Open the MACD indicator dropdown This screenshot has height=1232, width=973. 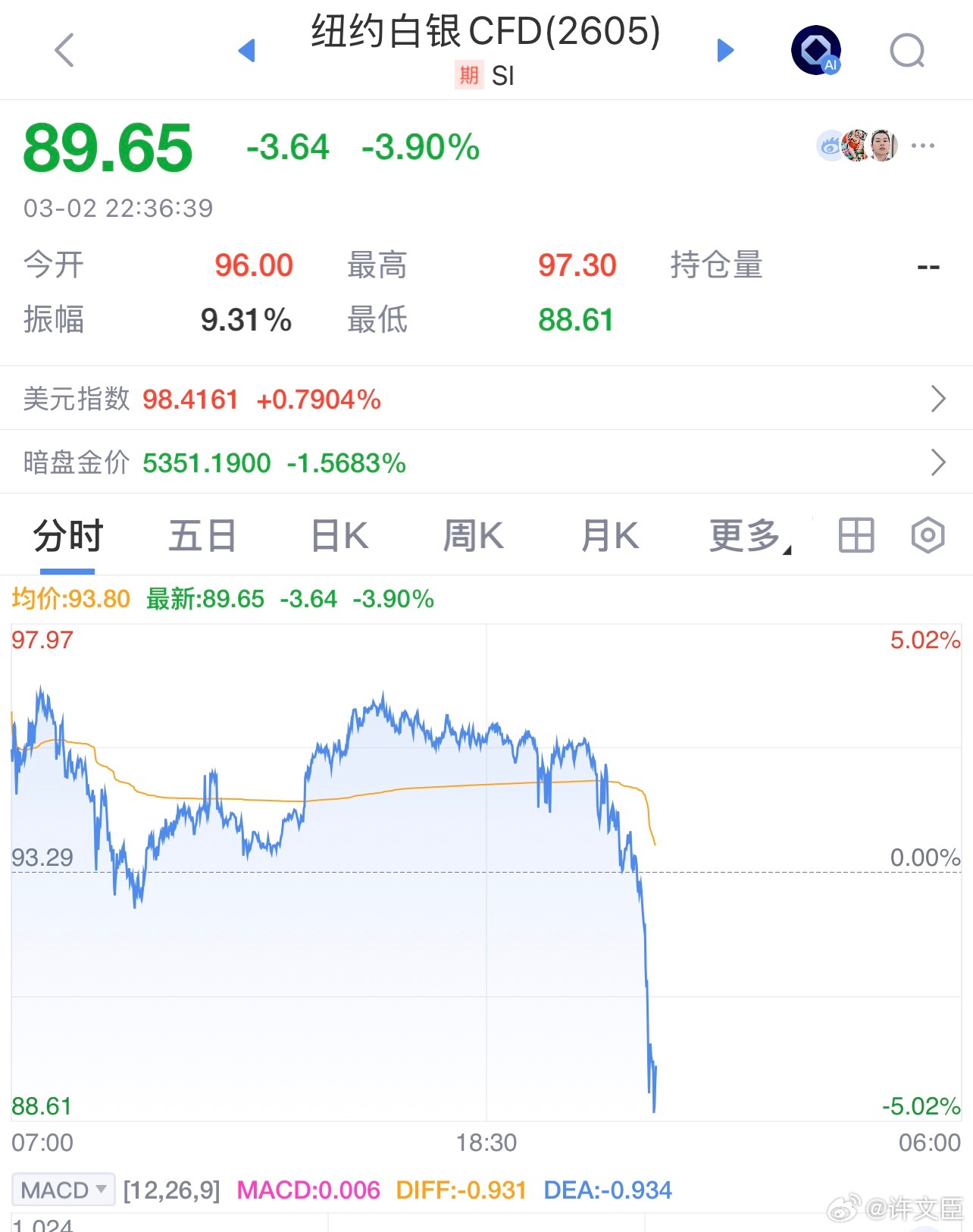[63, 1190]
